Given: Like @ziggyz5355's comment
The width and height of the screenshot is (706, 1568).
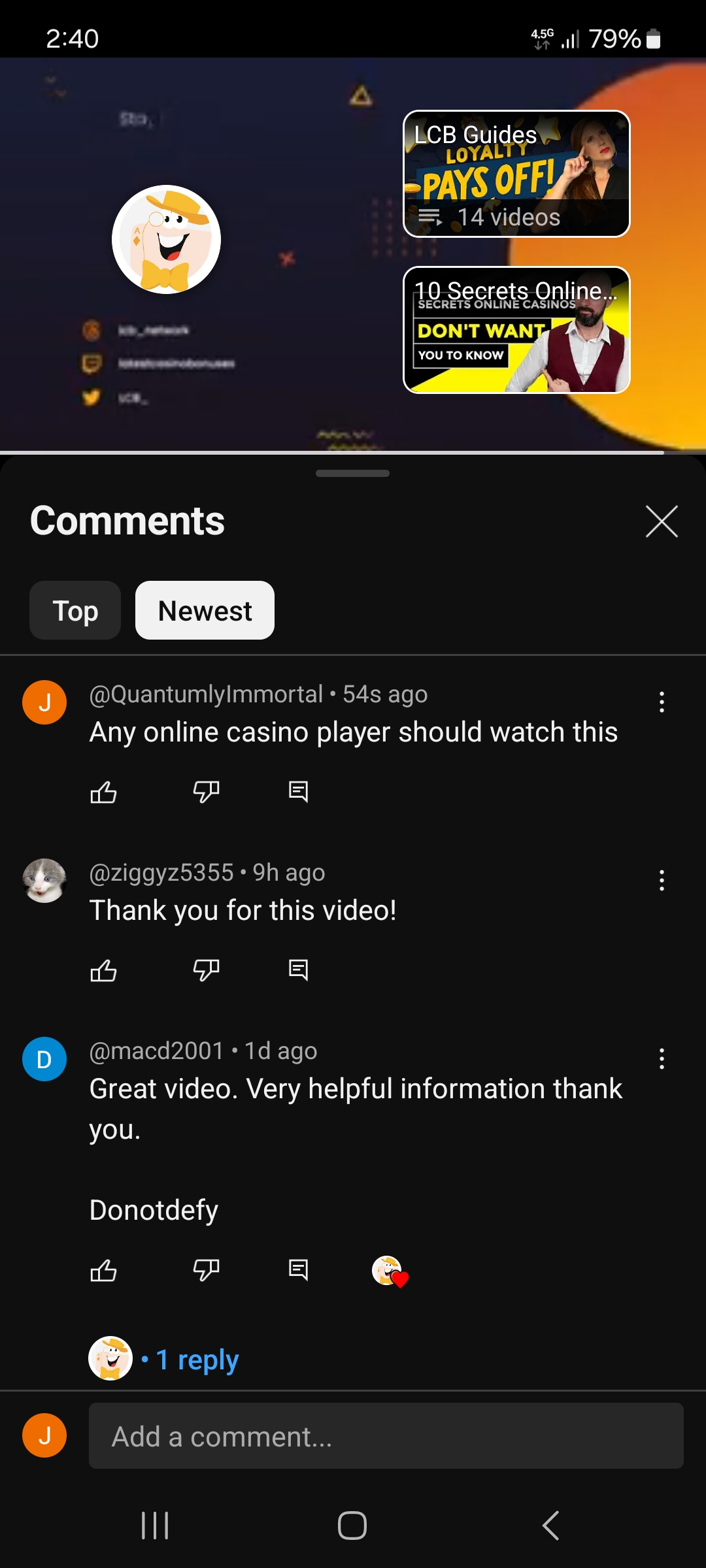Looking at the screenshot, I should pyautogui.click(x=103, y=971).
